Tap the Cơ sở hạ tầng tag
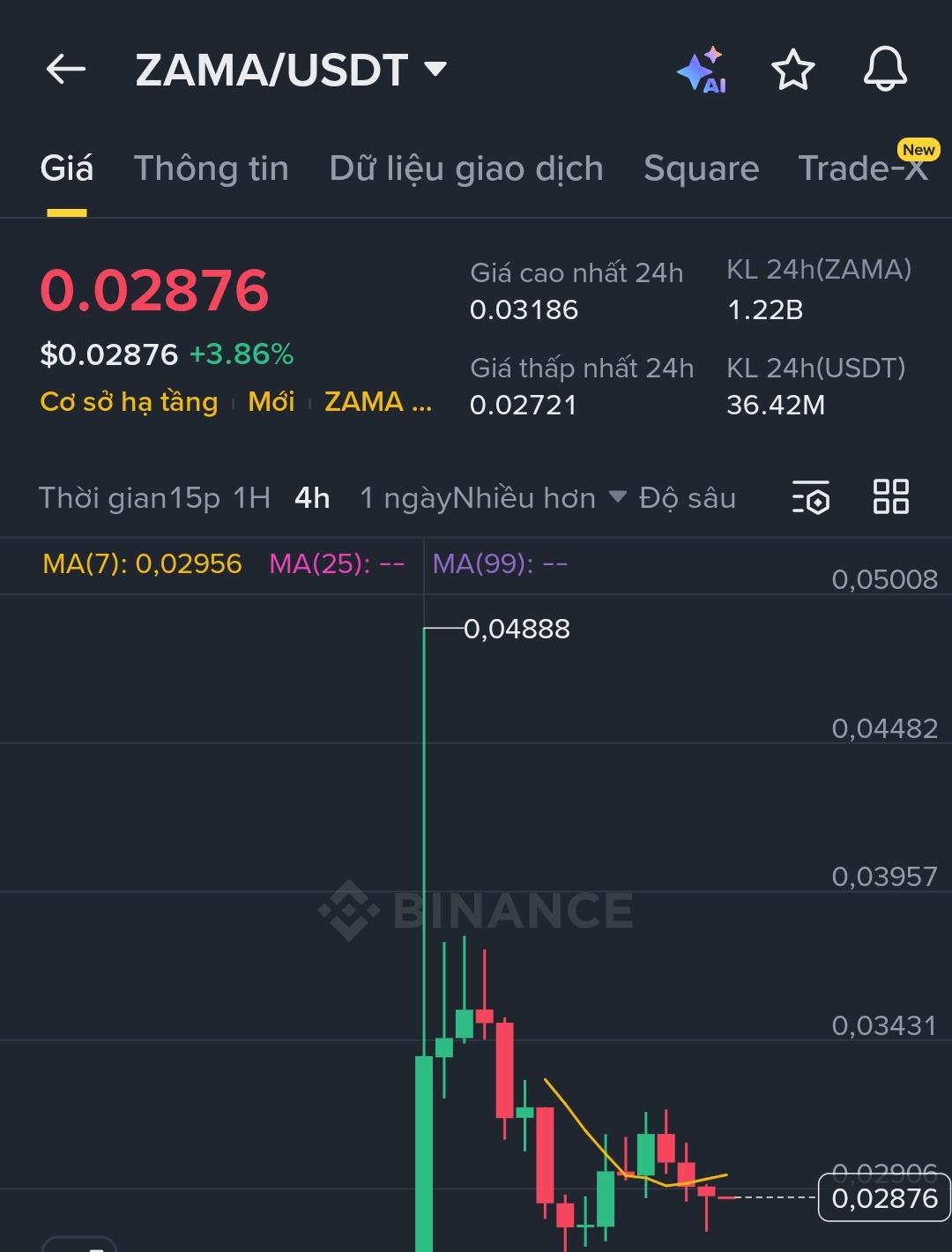This screenshot has width=952, height=1252. tap(129, 402)
